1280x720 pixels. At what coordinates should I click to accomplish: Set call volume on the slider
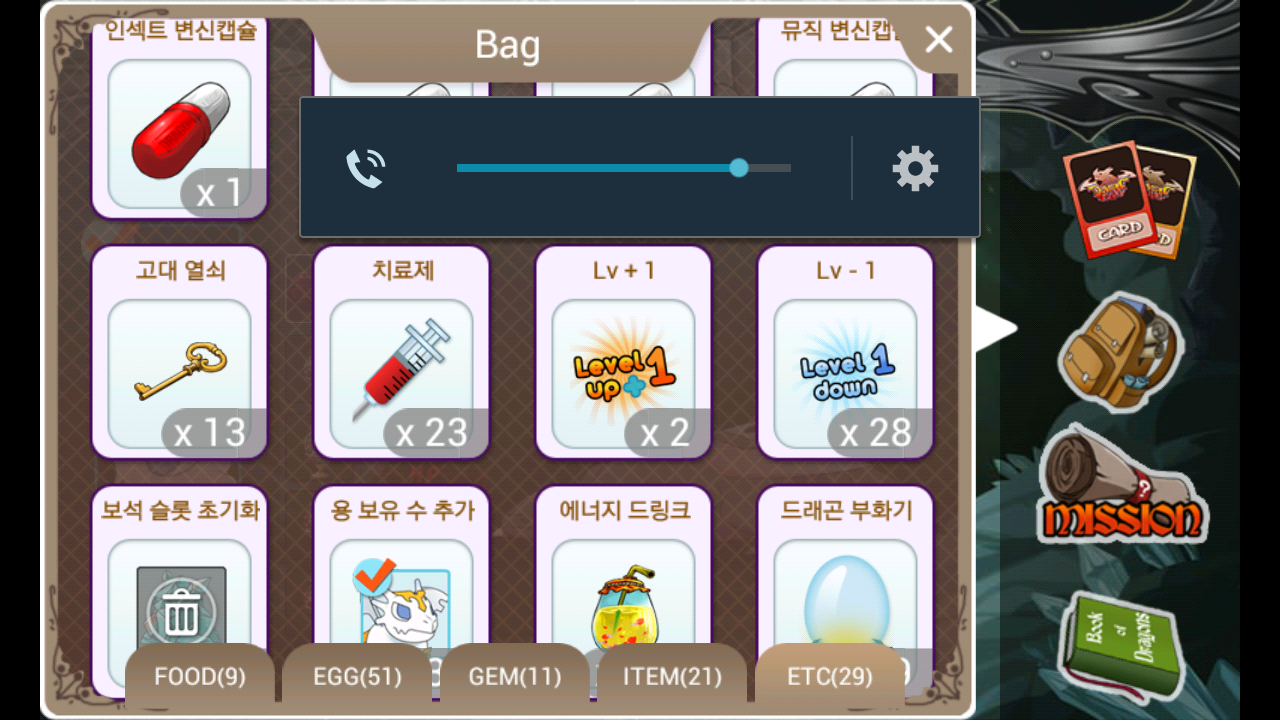(738, 168)
